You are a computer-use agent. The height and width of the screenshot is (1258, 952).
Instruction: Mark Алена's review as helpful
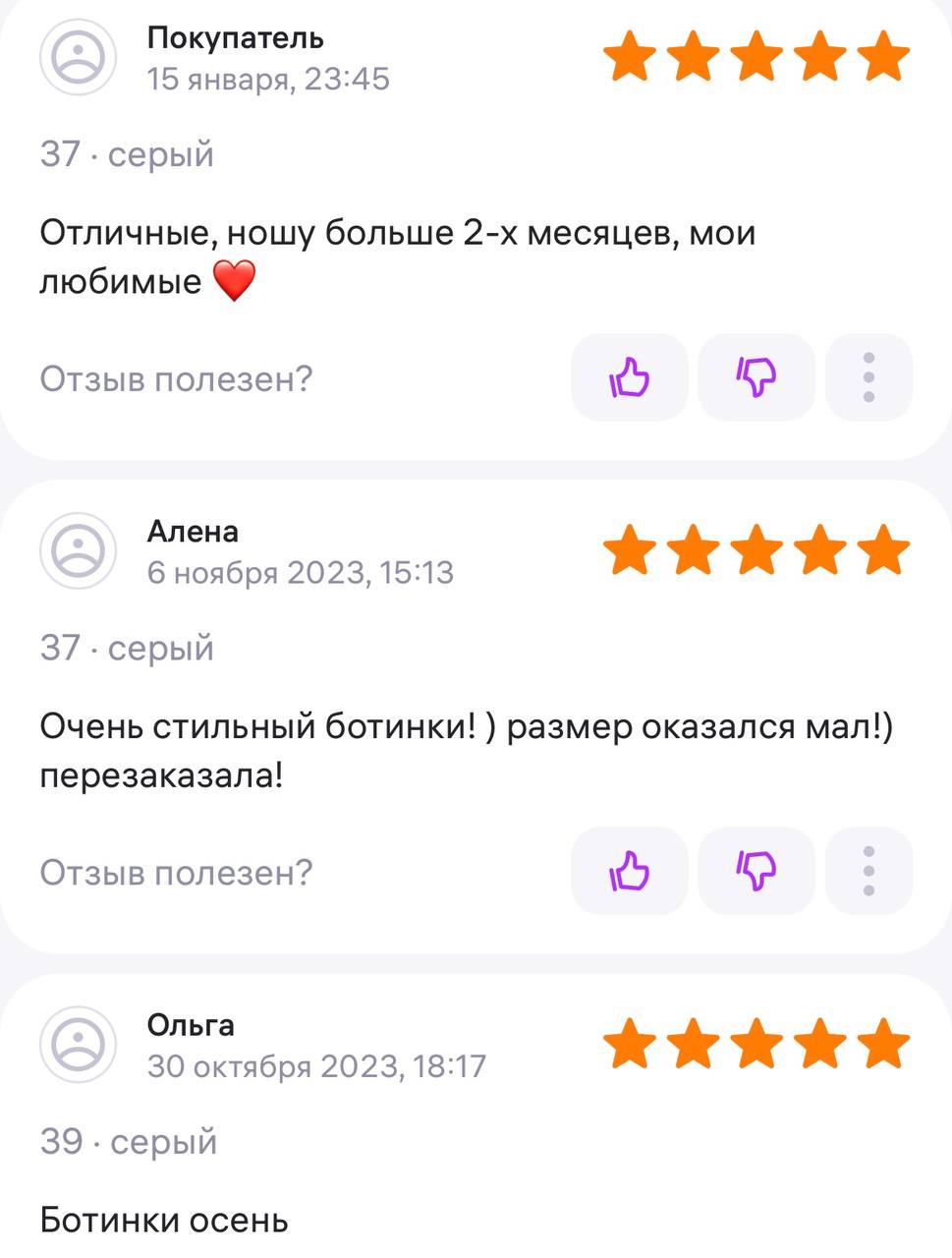[x=629, y=871]
